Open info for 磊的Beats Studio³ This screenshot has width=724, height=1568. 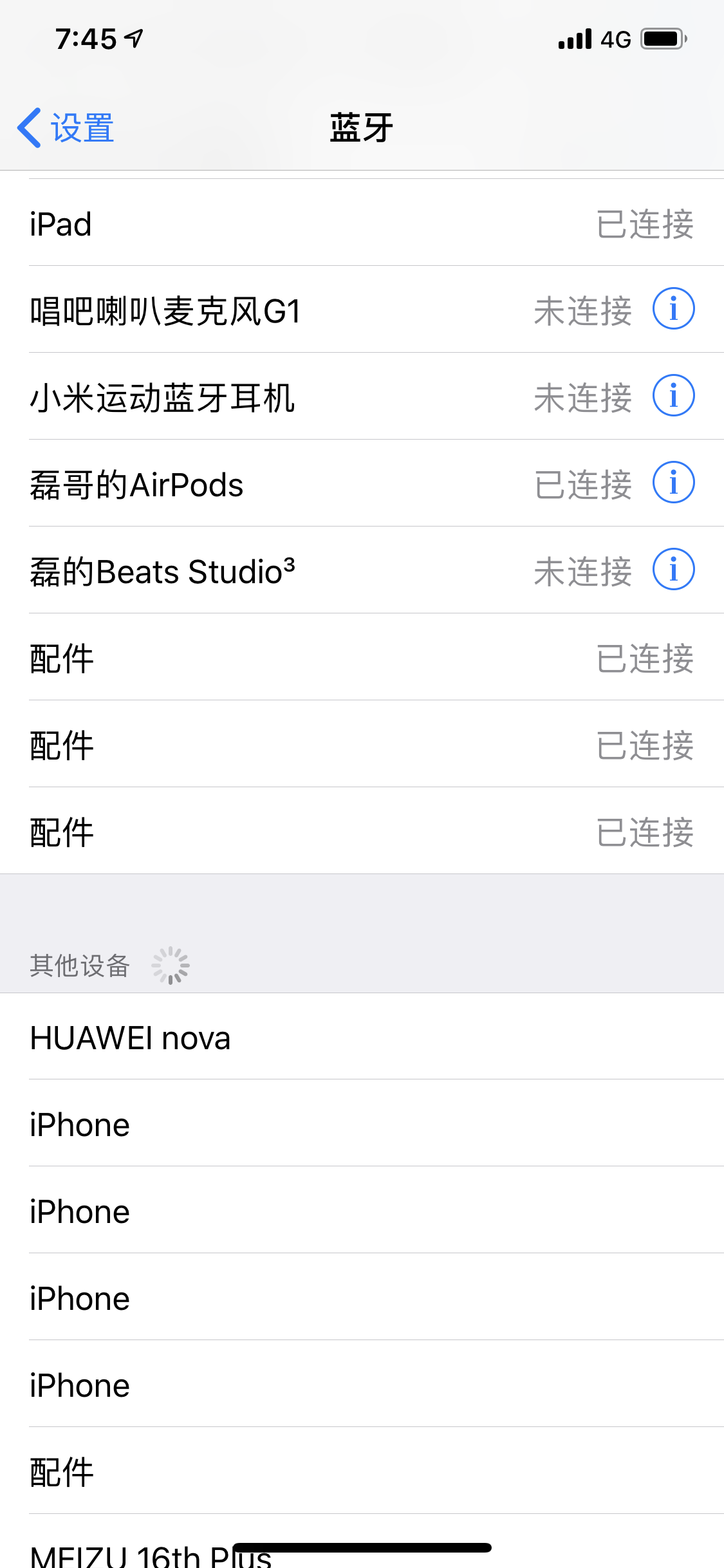pos(673,570)
